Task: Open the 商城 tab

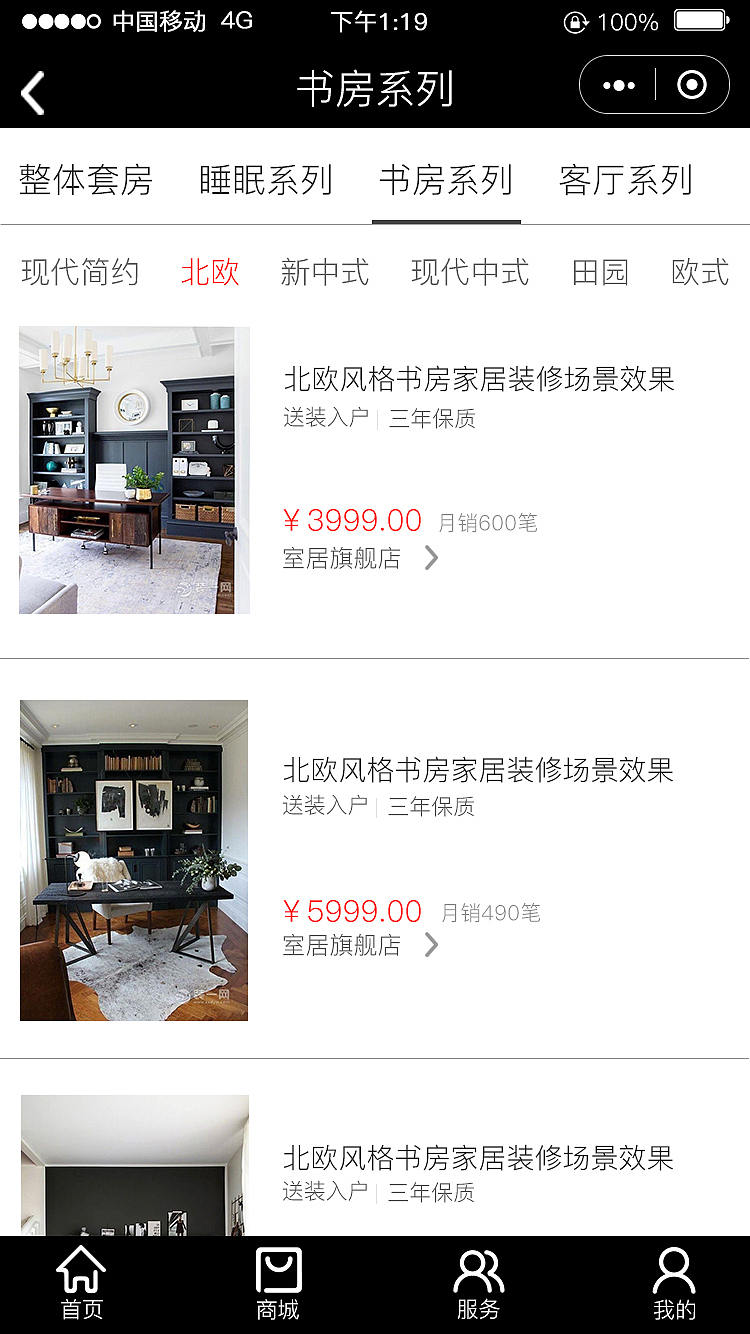Action: coord(278,1285)
